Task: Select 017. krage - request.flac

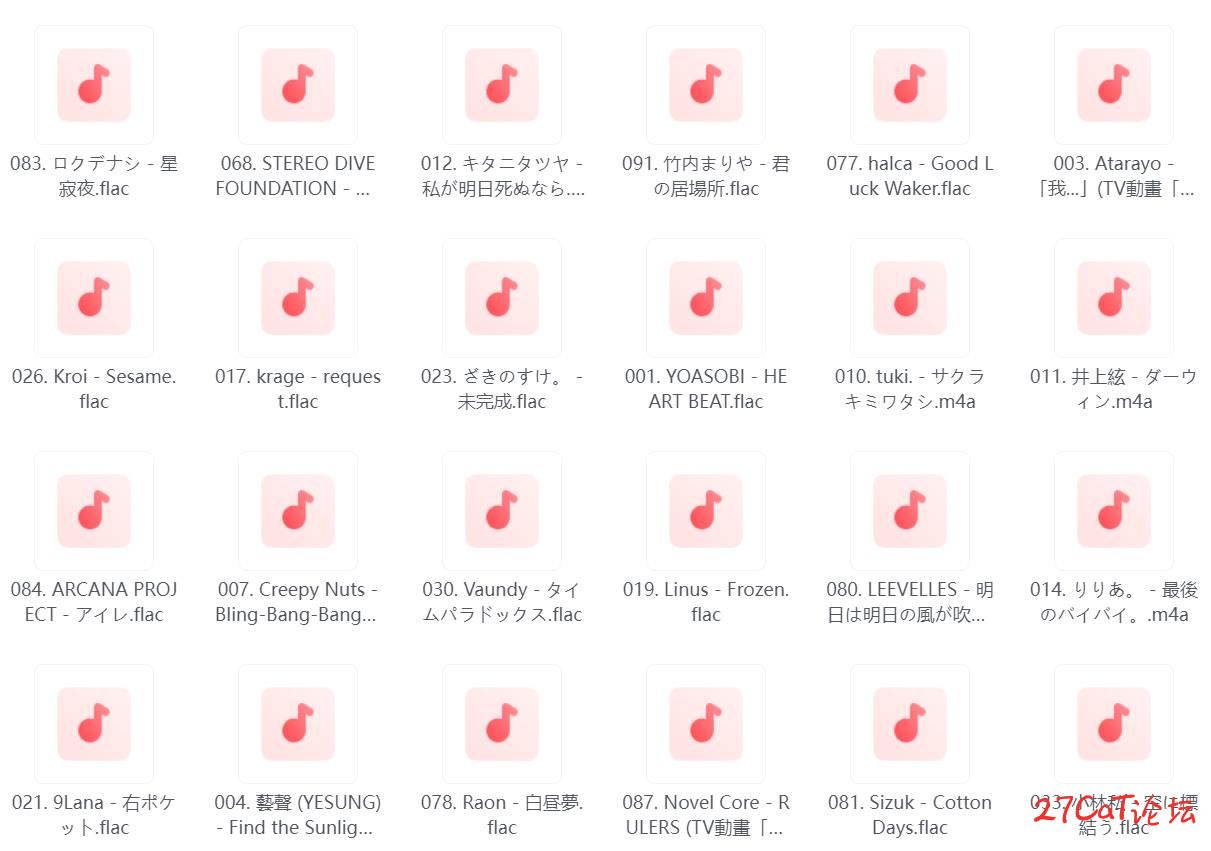Action: (298, 298)
